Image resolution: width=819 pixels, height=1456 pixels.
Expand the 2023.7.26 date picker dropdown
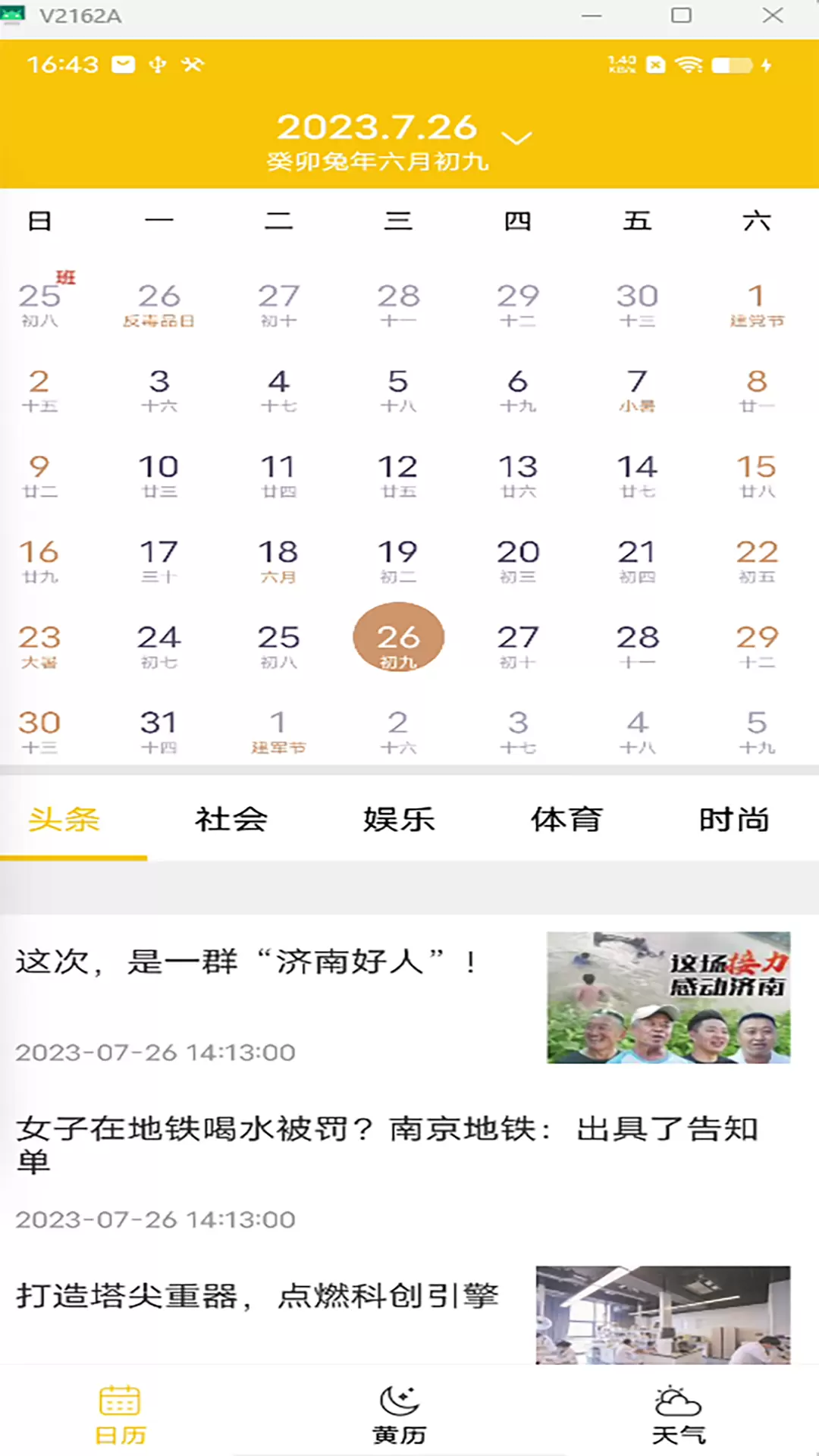(x=517, y=138)
